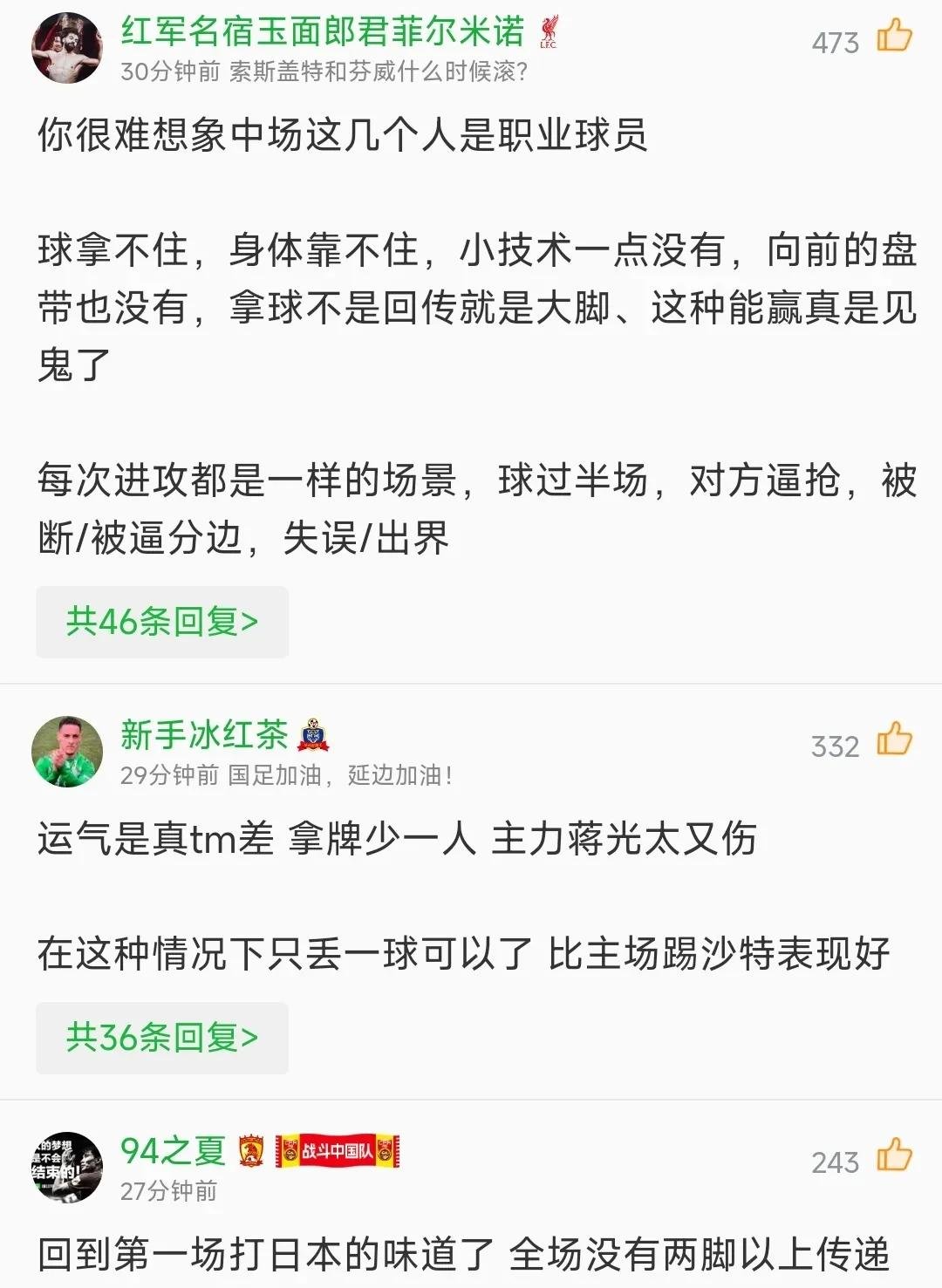Click the Guangzhou Evergrande badge beside 94之夏

point(250,1151)
